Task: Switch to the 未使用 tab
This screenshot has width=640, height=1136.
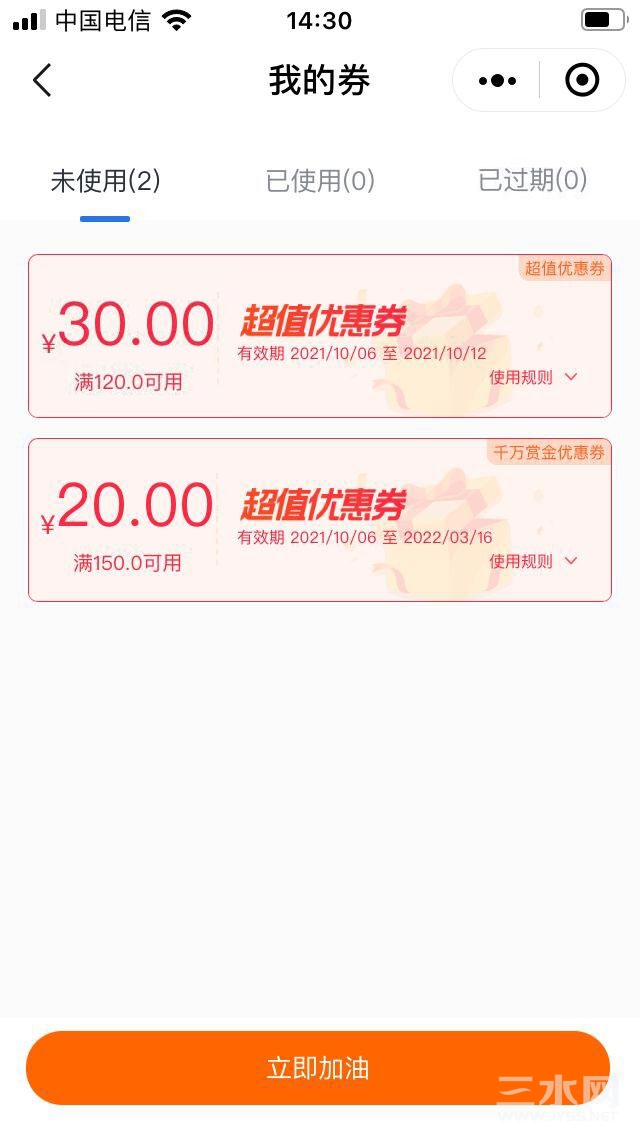Action: click(105, 181)
